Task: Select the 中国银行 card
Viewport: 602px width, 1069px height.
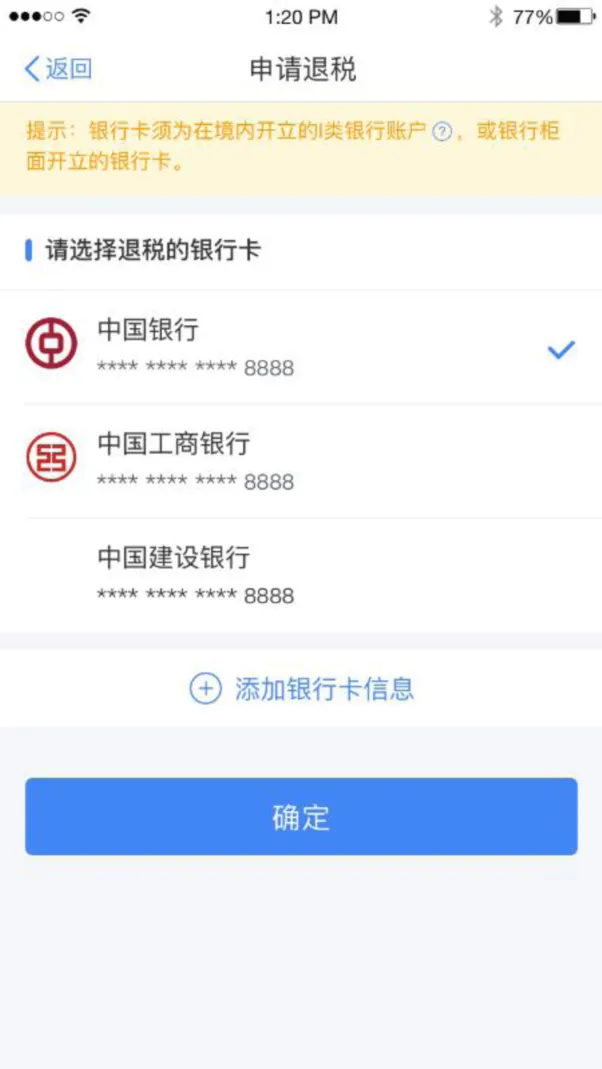Action: point(300,348)
